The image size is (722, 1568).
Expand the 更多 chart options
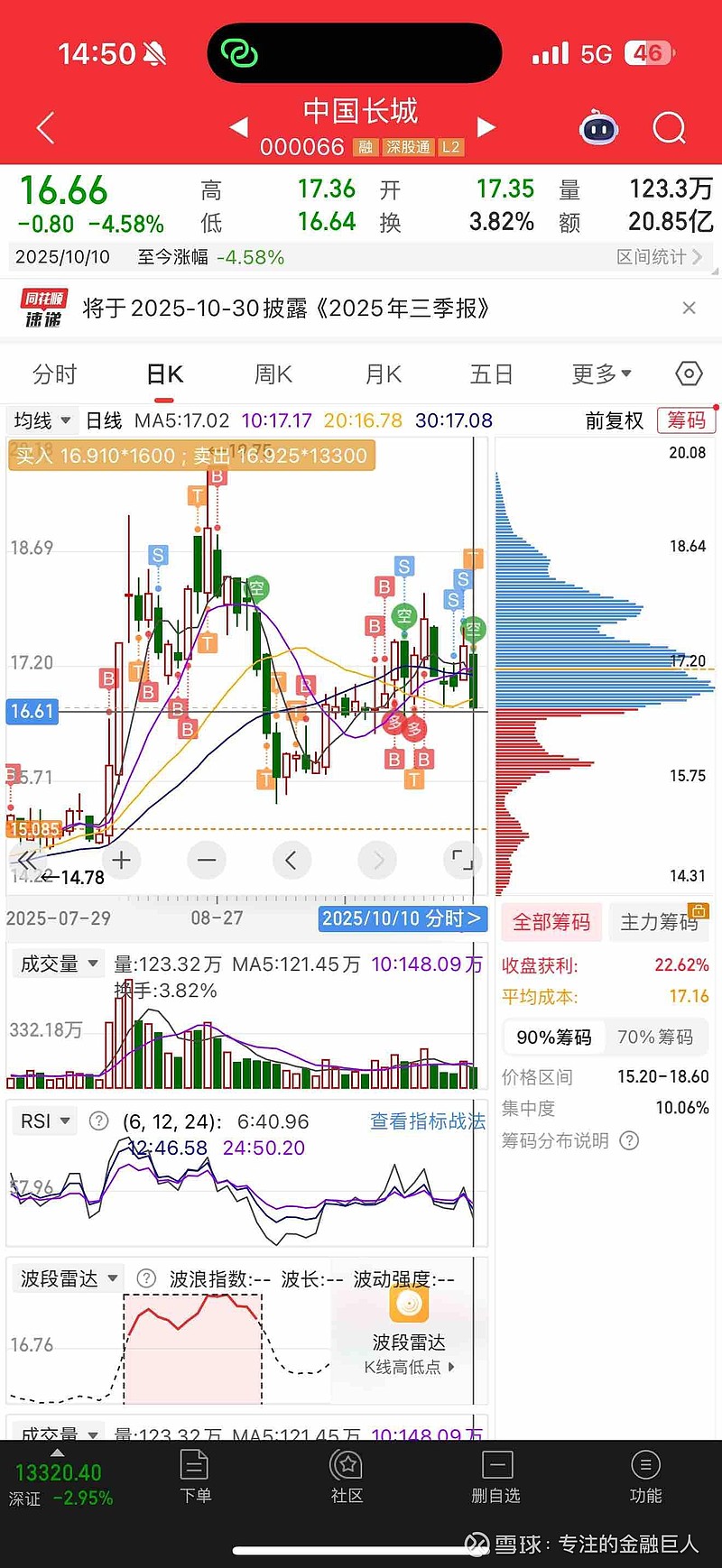pyautogui.click(x=601, y=374)
